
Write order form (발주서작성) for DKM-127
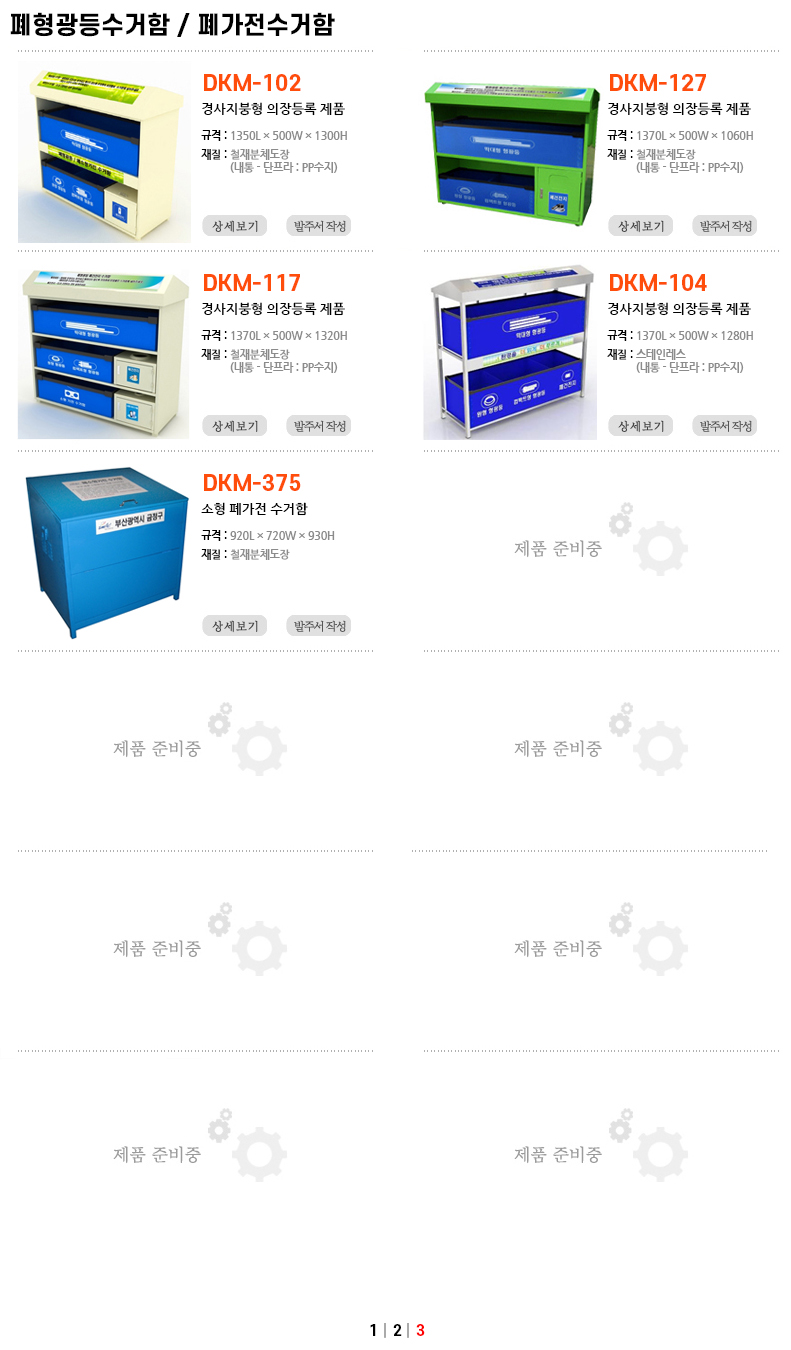pyautogui.click(x=724, y=226)
